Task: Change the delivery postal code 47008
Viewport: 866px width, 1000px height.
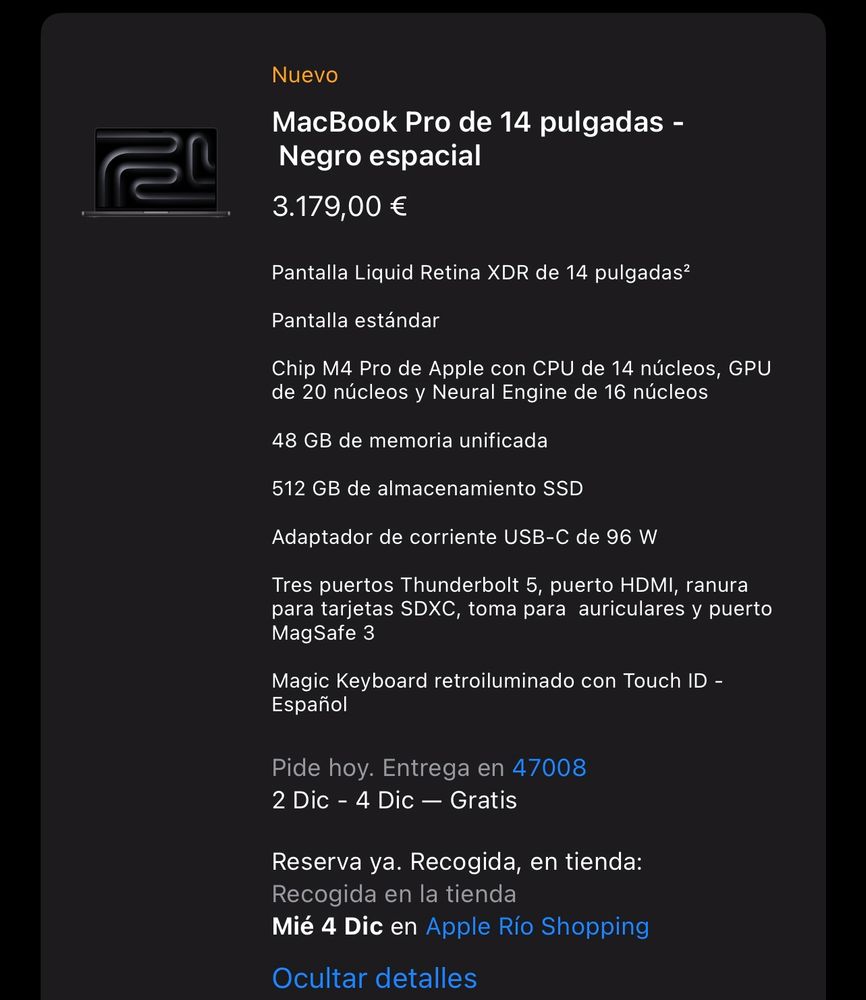Action: tap(549, 768)
